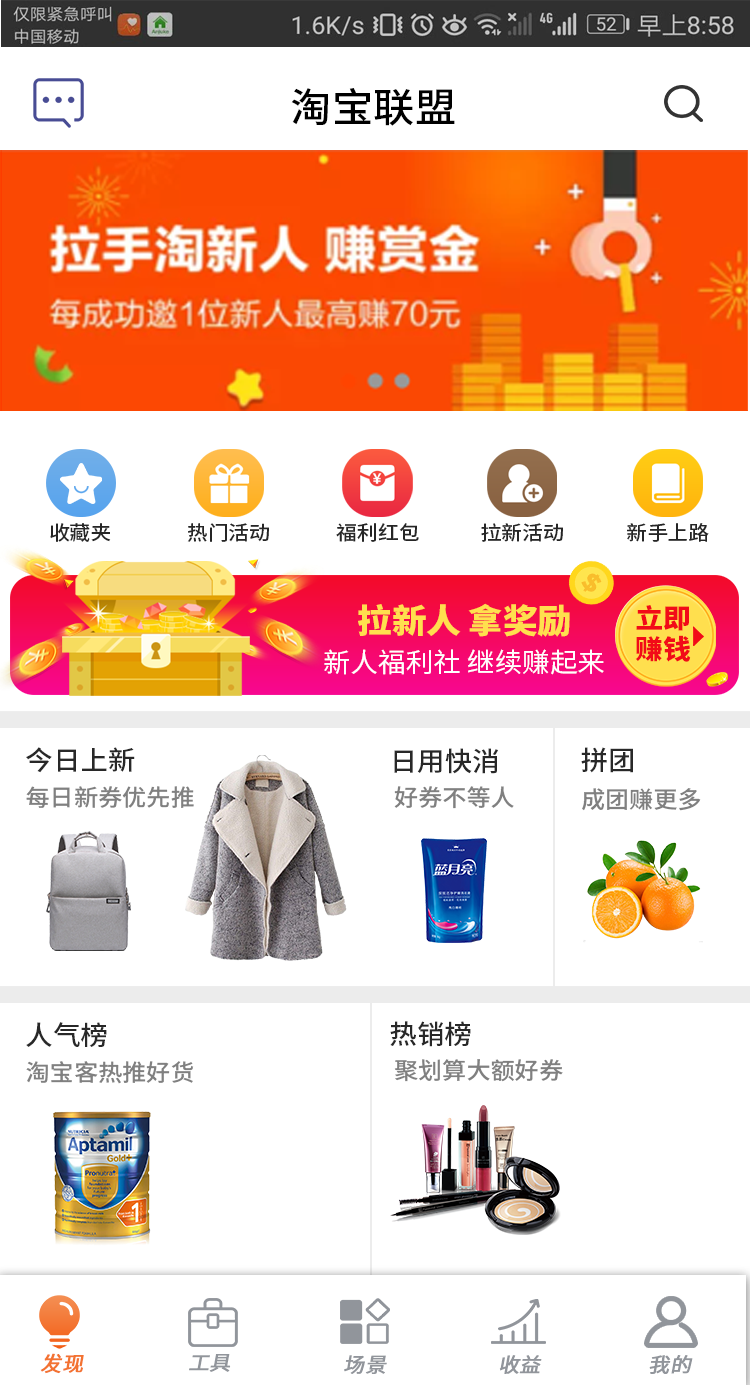Open 拉新活动 shortcut

pos(522,496)
